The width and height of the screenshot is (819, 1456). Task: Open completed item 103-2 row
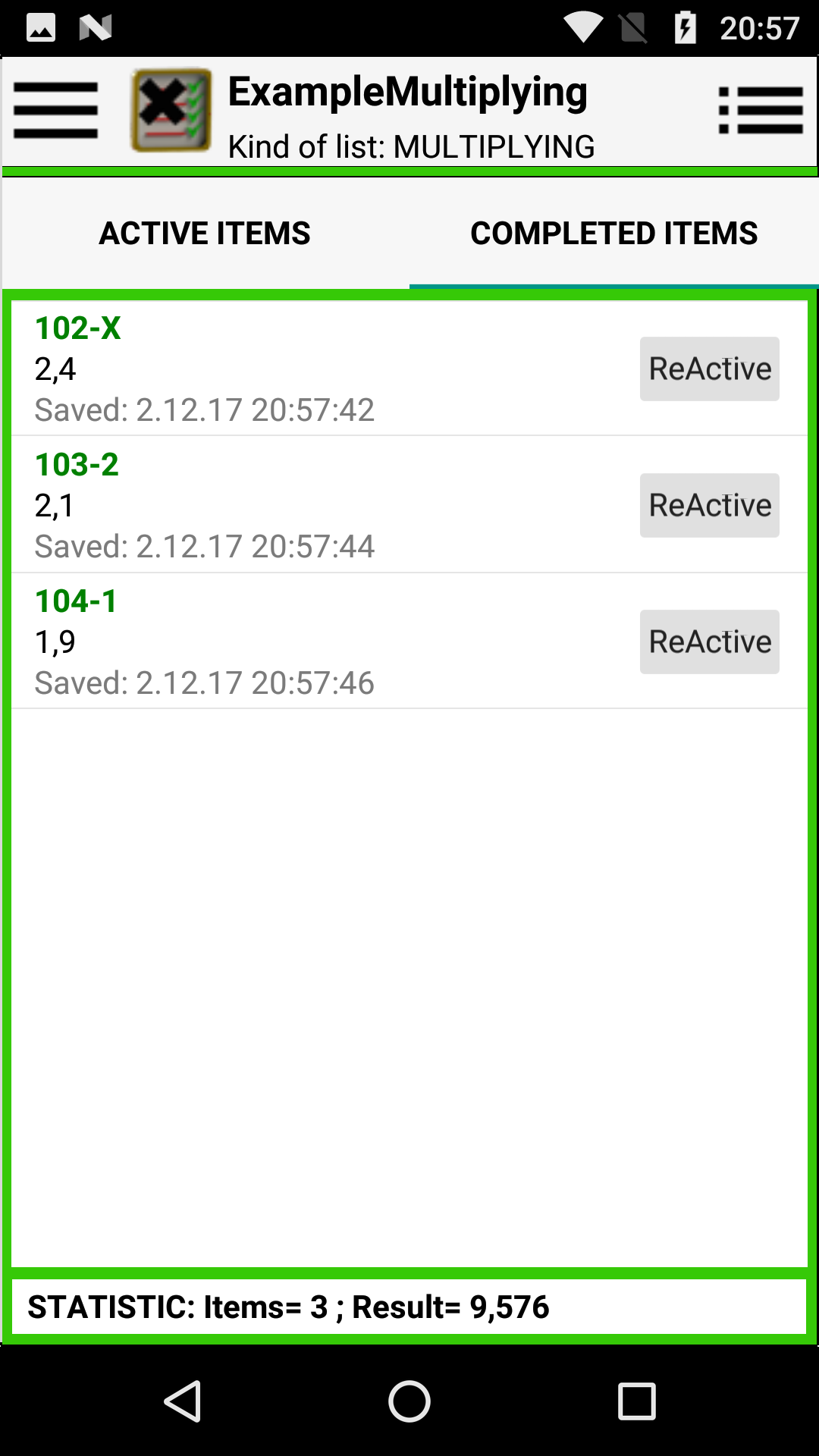click(x=409, y=504)
